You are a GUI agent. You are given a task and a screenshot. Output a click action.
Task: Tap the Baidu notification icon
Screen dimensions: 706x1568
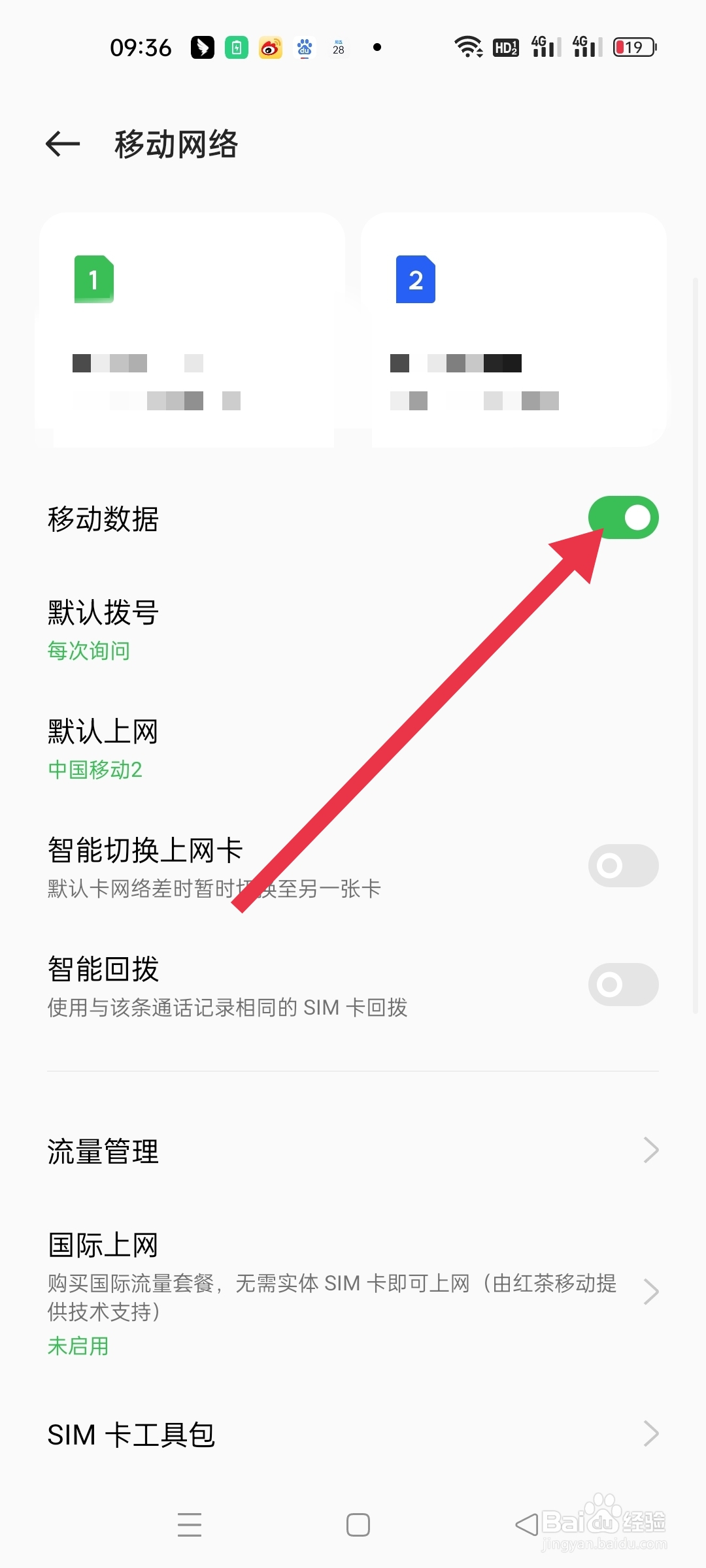tap(304, 46)
